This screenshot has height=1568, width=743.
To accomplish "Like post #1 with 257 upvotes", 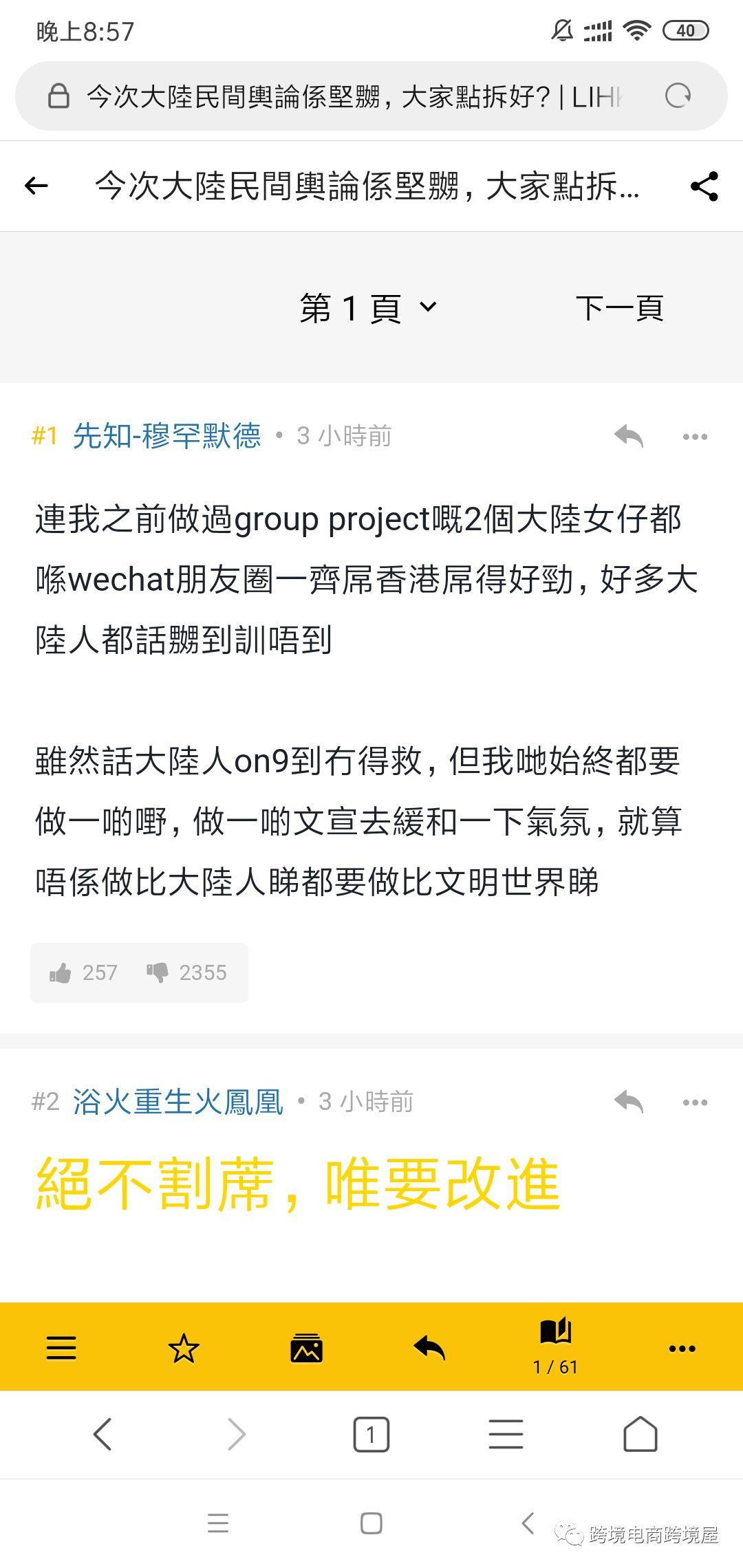I will [x=83, y=972].
